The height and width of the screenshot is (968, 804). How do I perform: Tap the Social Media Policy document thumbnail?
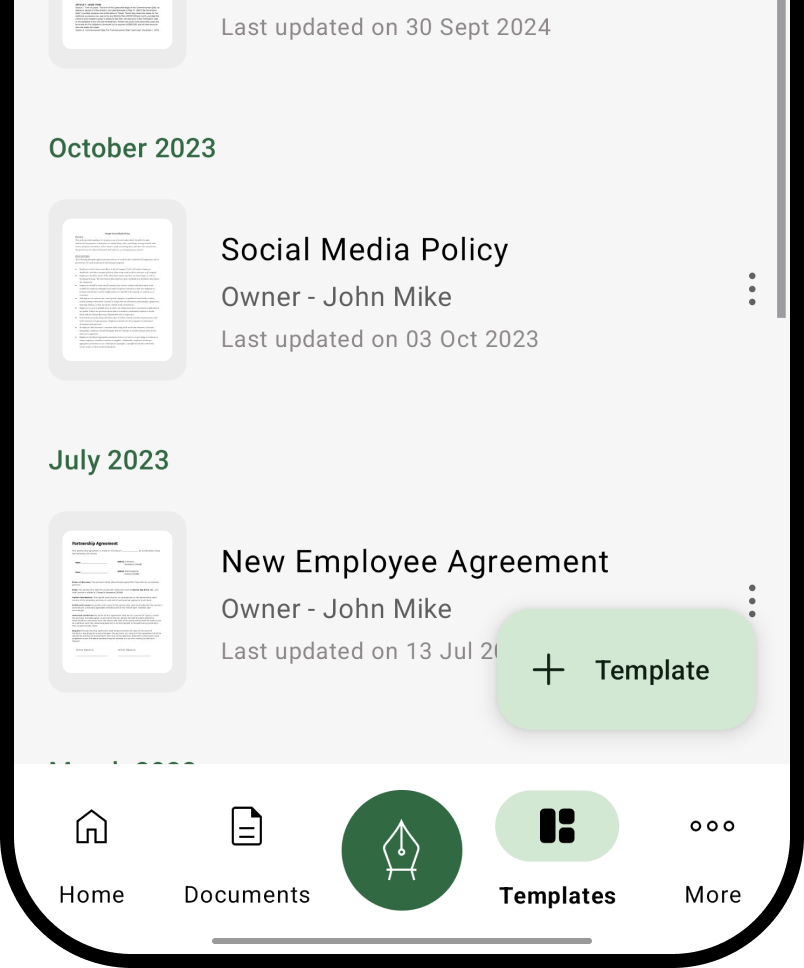(116, 290)
